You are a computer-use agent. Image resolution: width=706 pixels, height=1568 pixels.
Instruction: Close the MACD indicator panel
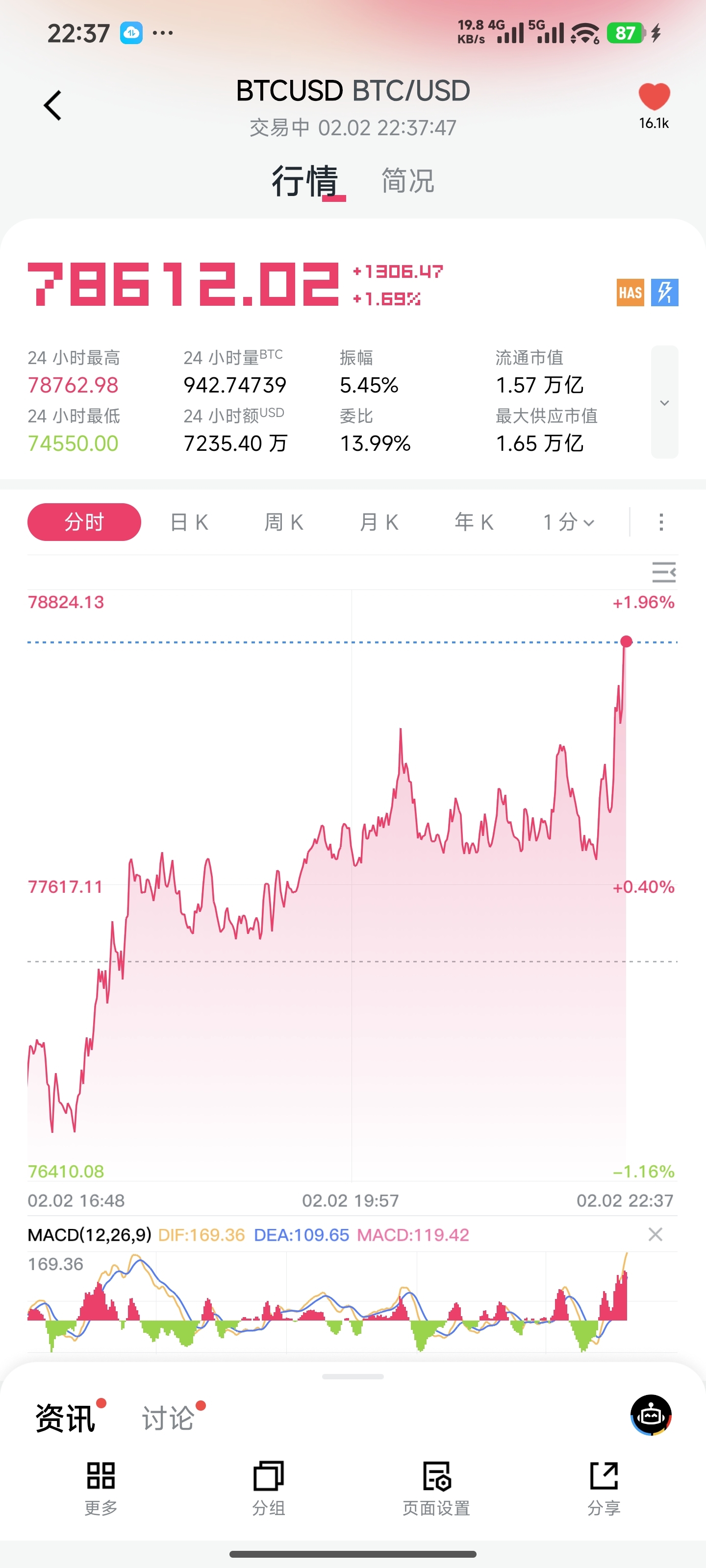point(656,1234)
